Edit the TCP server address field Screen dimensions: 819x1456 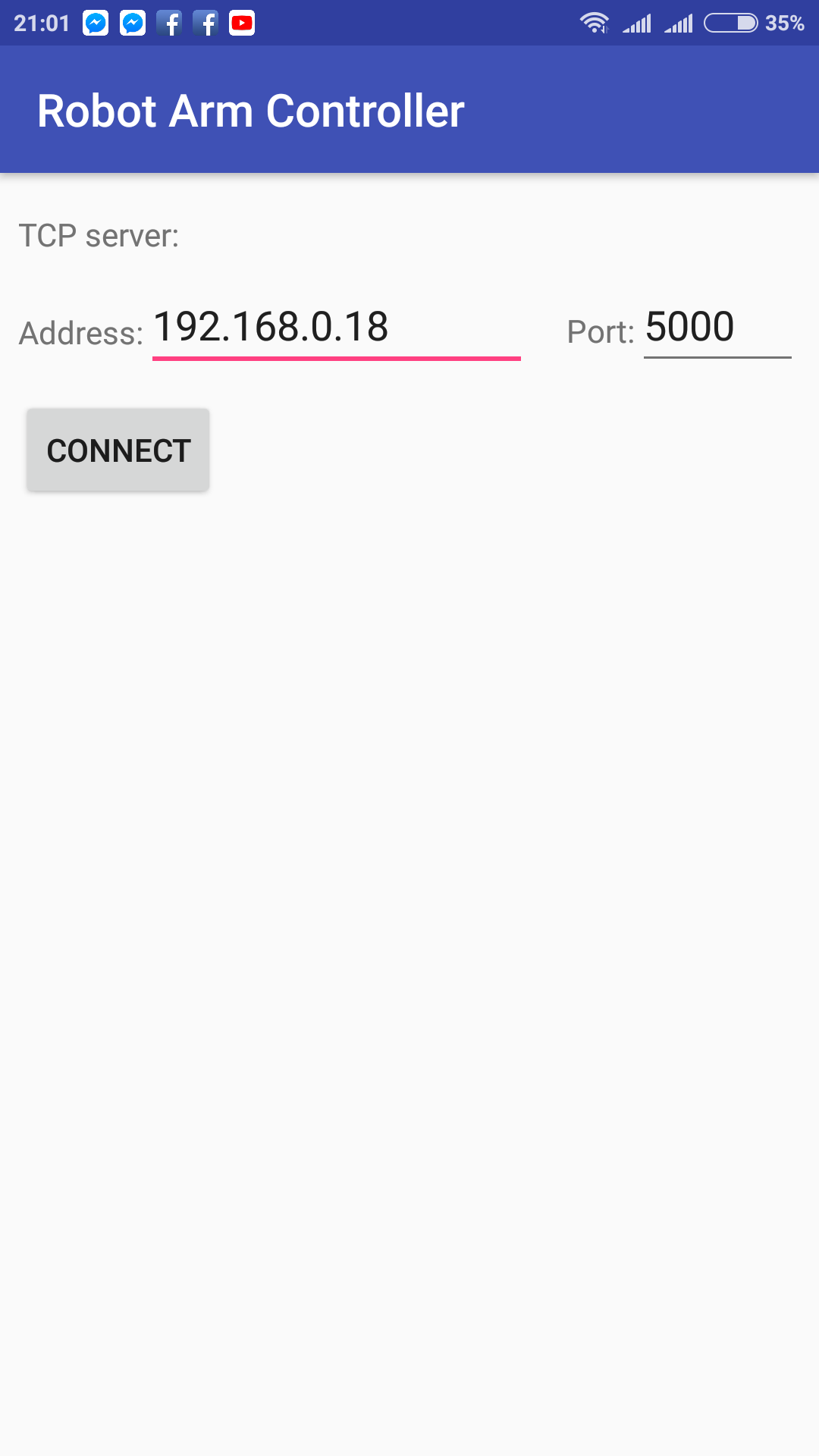coord(335,328)
